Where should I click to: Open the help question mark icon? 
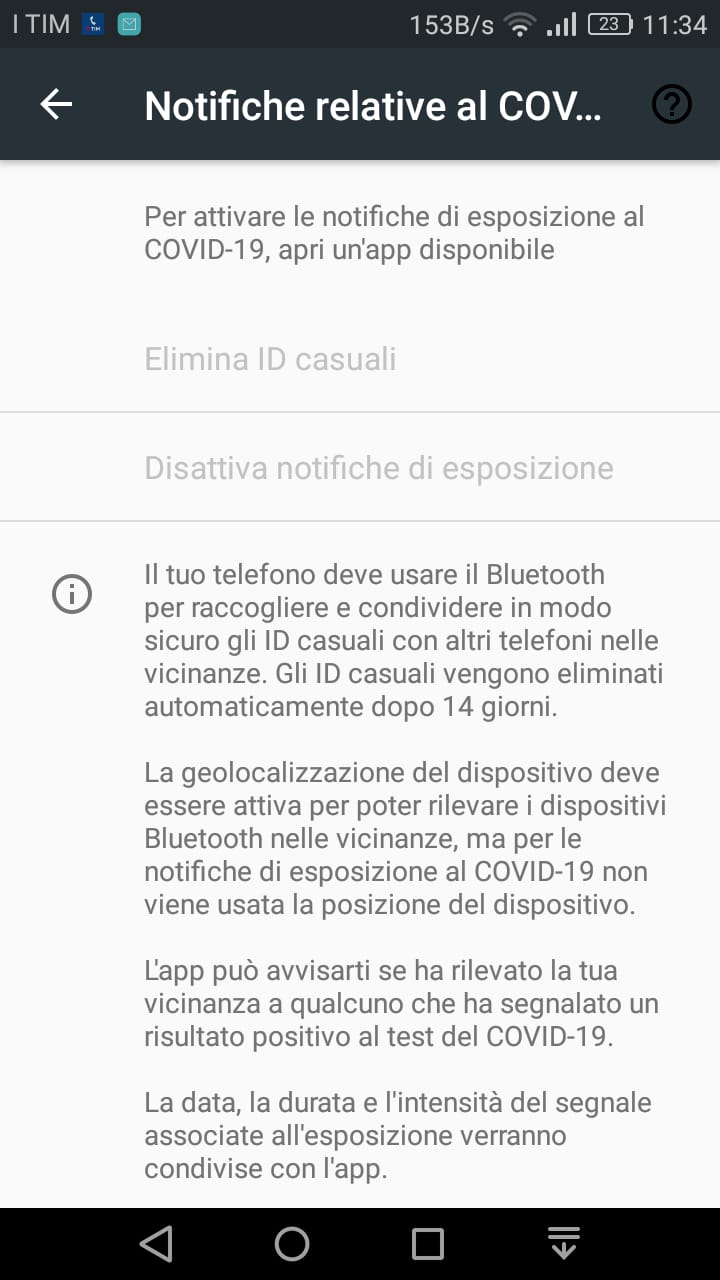671,104
